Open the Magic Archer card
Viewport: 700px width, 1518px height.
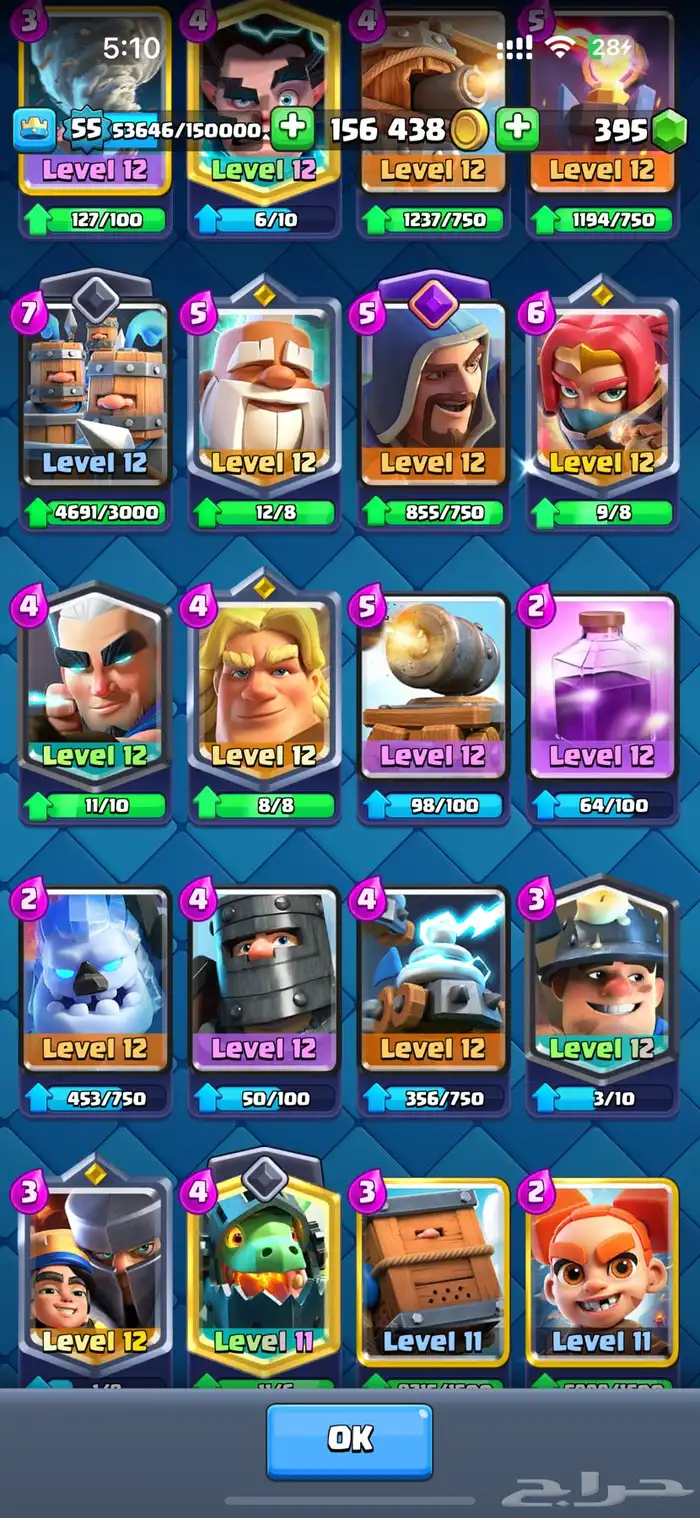coord(95,690)
